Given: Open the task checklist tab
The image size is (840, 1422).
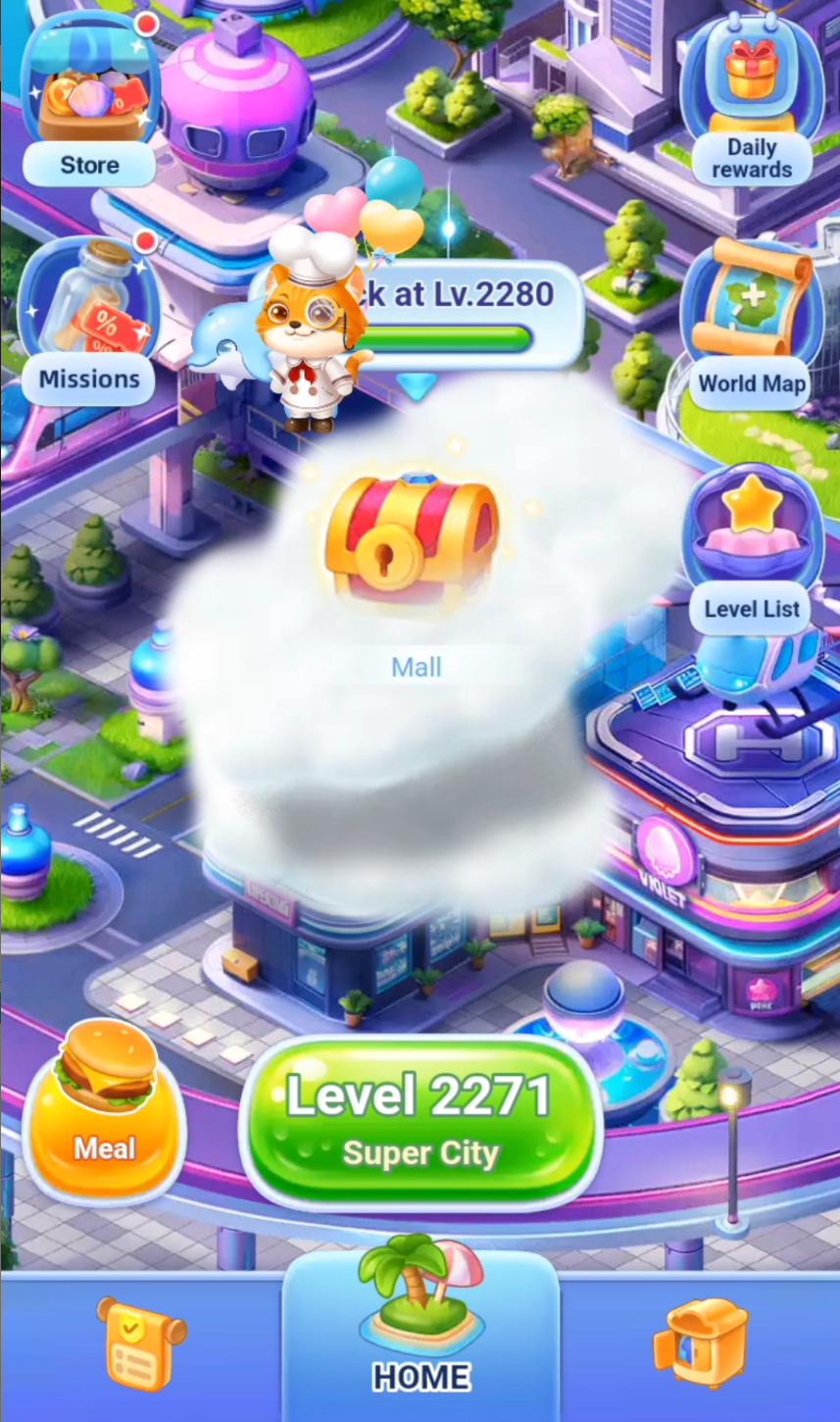Looking at the screenshot, I should (140, 1344).
